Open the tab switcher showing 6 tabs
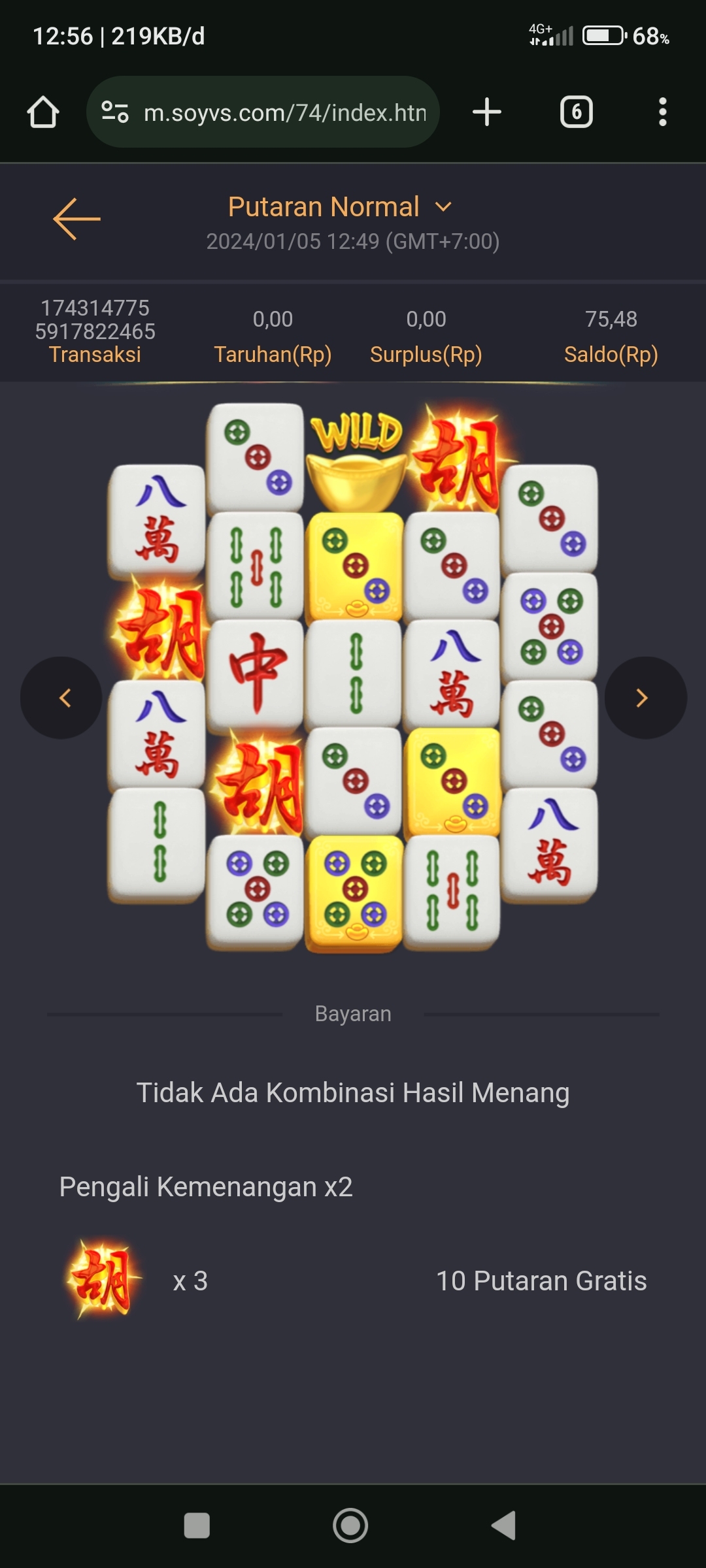 point(576,112)
